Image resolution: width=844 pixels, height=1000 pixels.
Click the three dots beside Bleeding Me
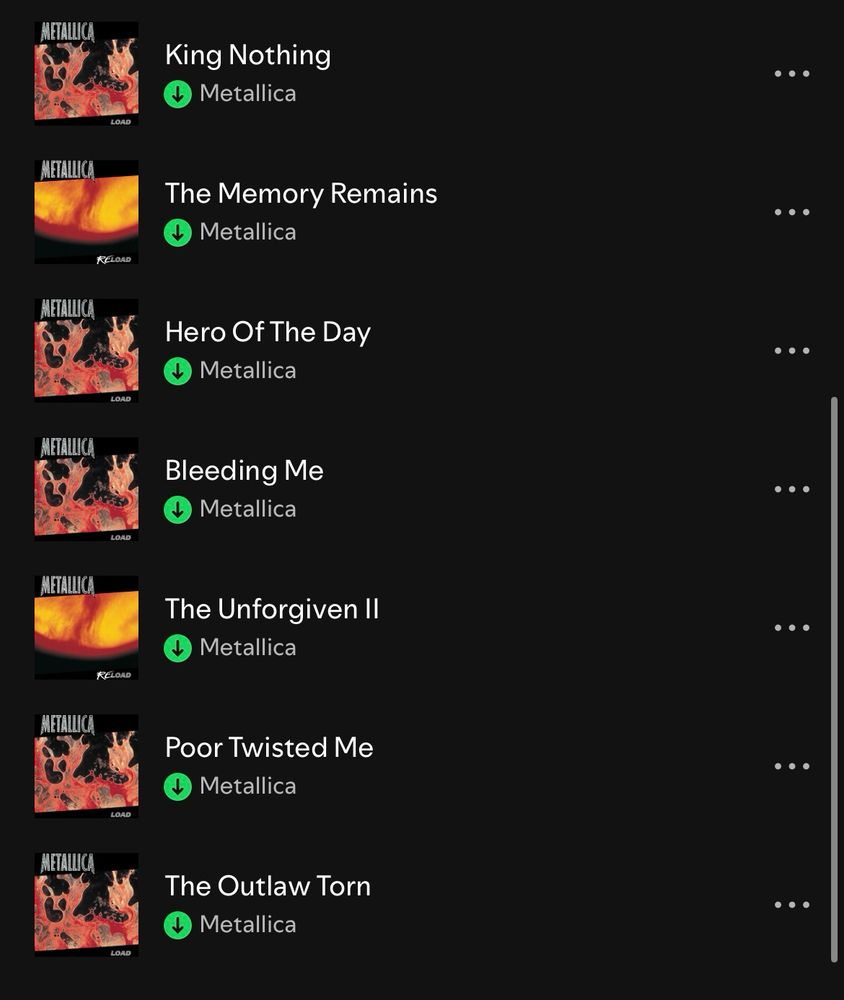(x=792, y=489)
